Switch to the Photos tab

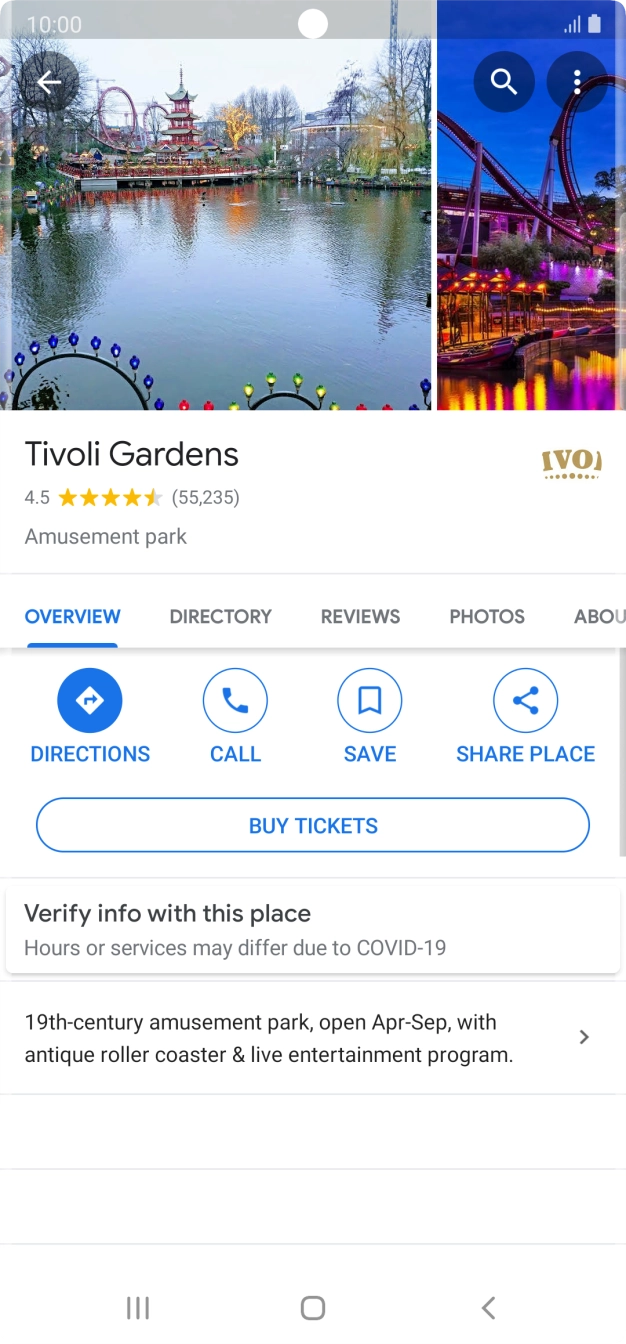pyautogui.click(x=487, y=617)
